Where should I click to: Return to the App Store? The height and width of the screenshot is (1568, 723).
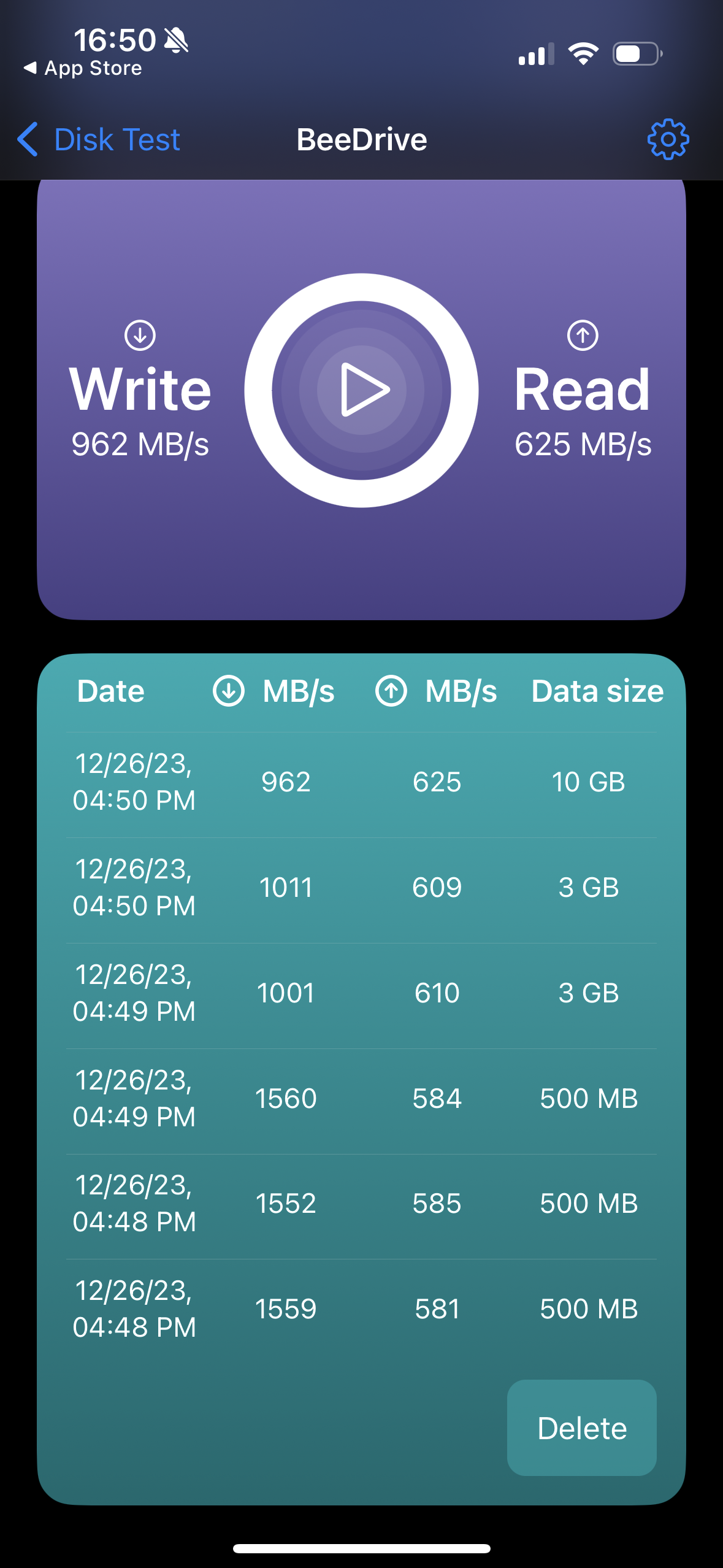pyautogui.click(x=83, y=68)
